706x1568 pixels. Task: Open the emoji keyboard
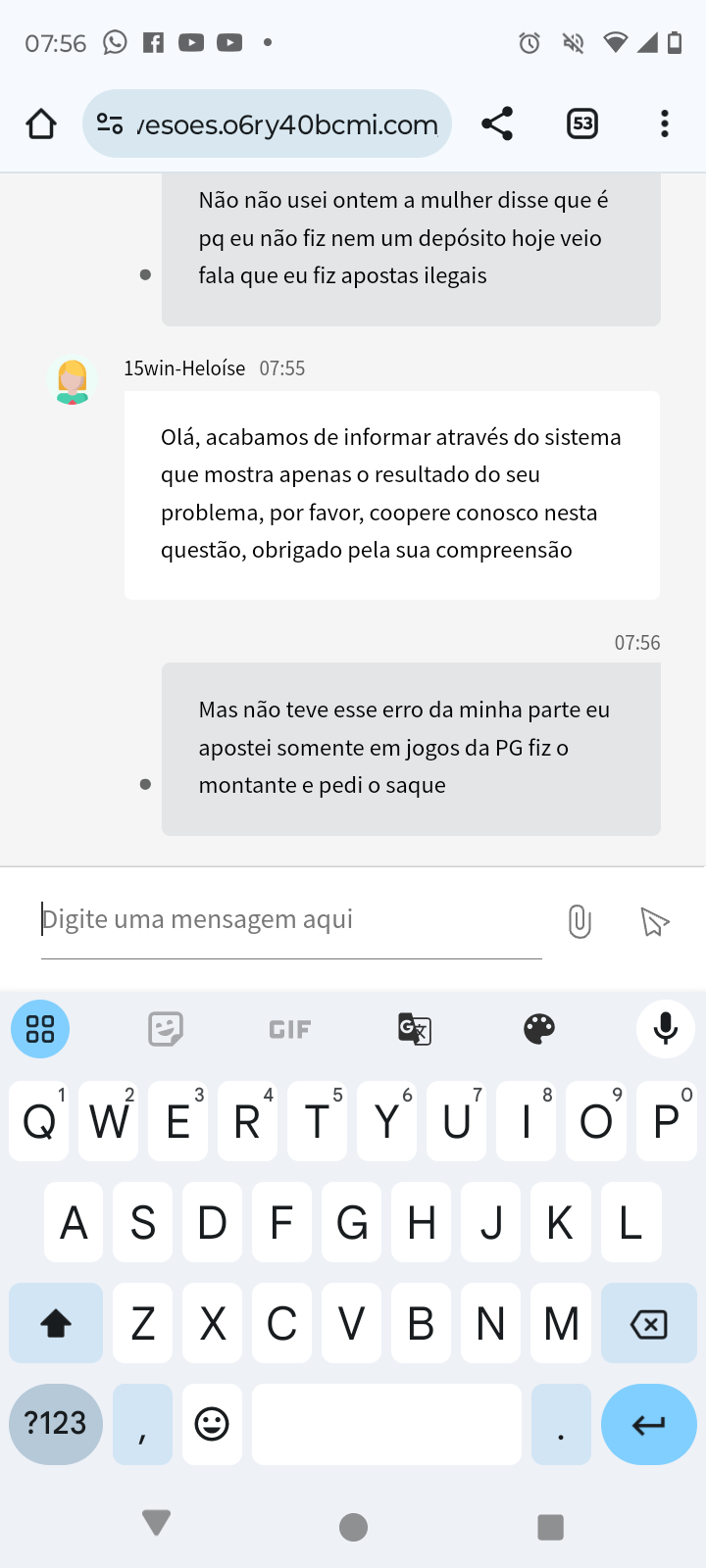point(212,1424)
